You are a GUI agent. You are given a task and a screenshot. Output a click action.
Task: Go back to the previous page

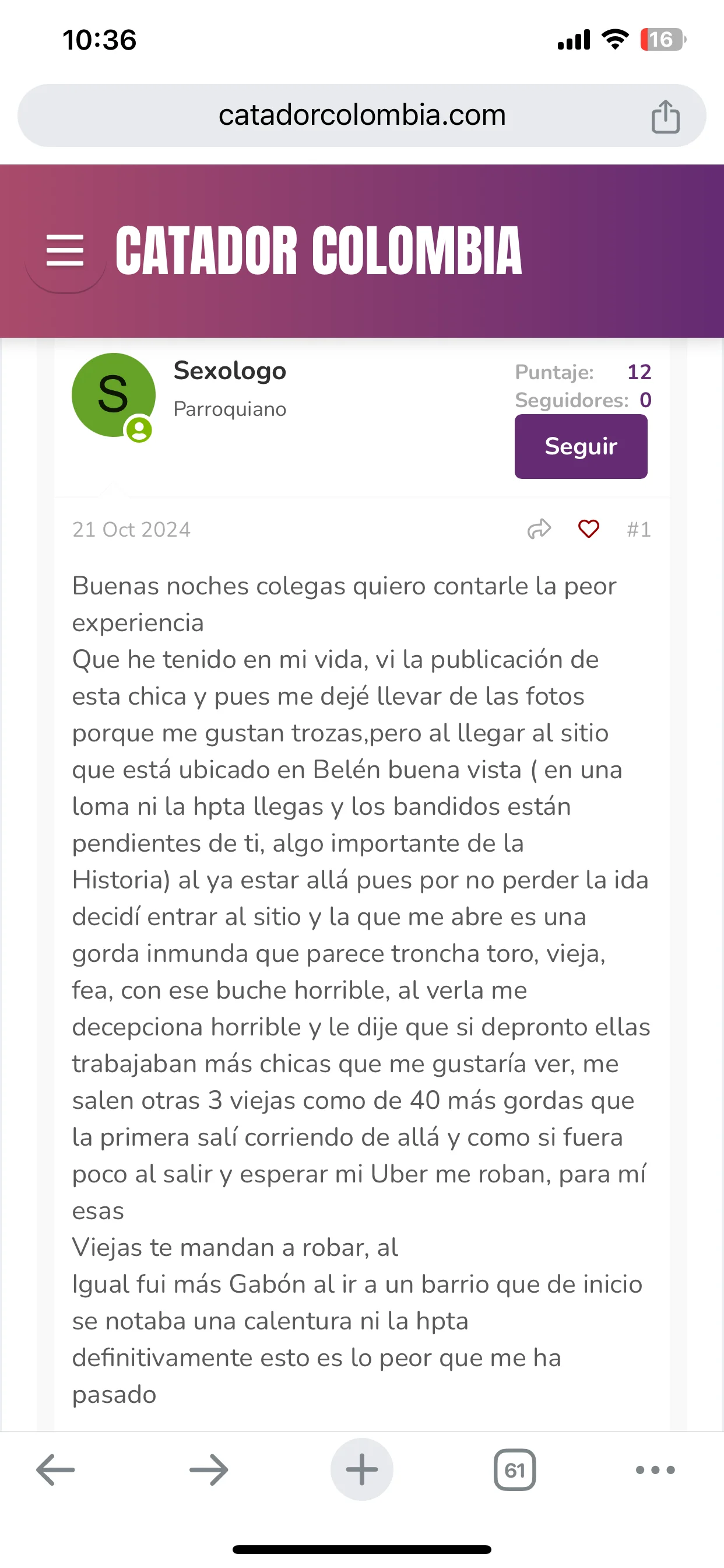click(x=55, y=1470)
